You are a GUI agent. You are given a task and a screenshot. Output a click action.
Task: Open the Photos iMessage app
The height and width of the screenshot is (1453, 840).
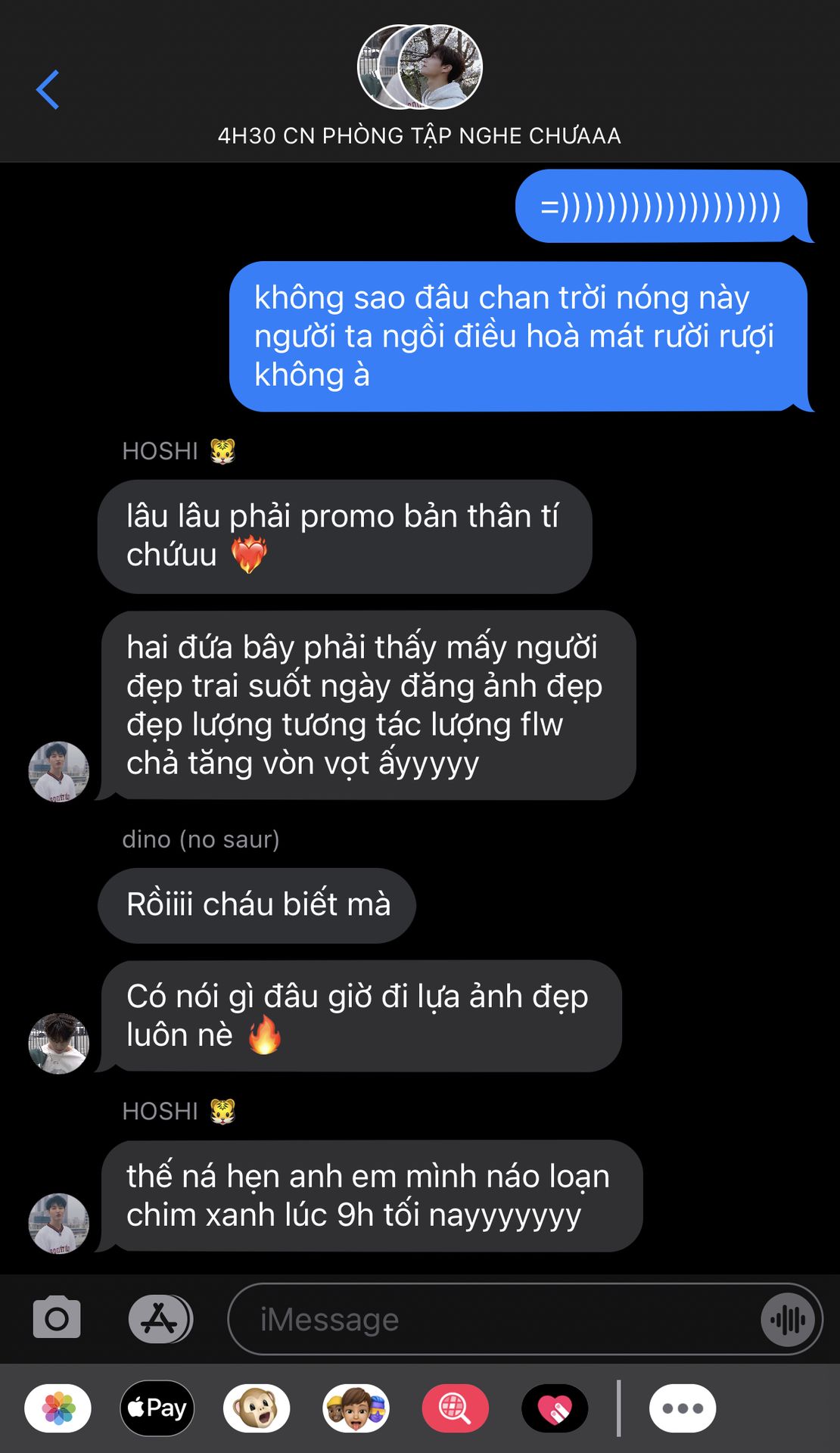tap(58, 1408)
